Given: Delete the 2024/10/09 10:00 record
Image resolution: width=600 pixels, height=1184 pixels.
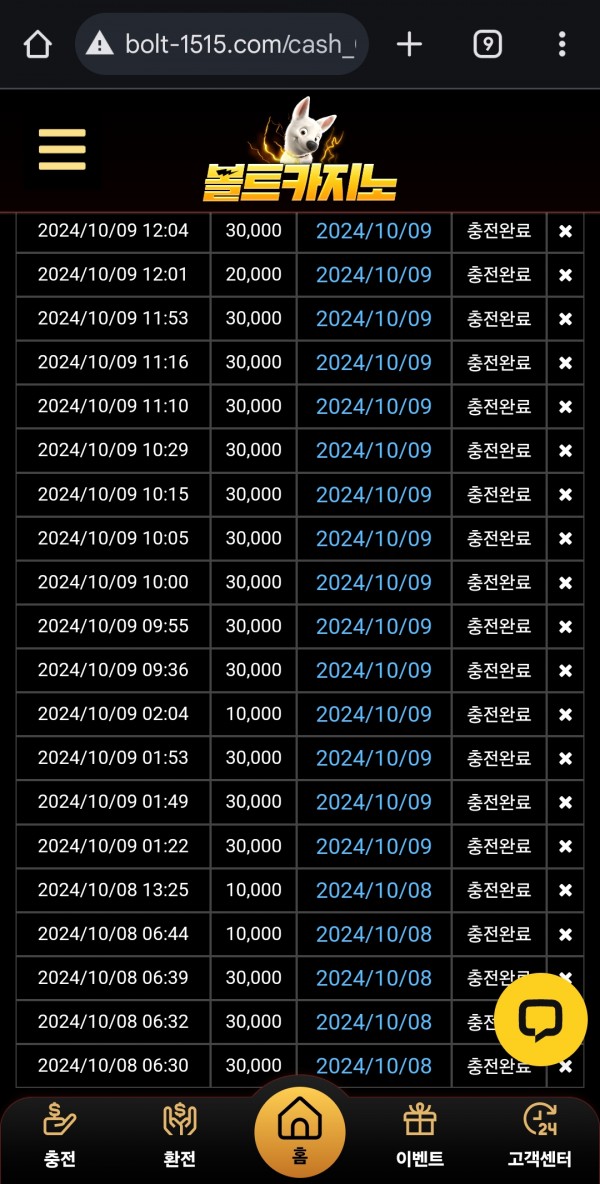Looking at the screenshot, I should tap(565, 584).
